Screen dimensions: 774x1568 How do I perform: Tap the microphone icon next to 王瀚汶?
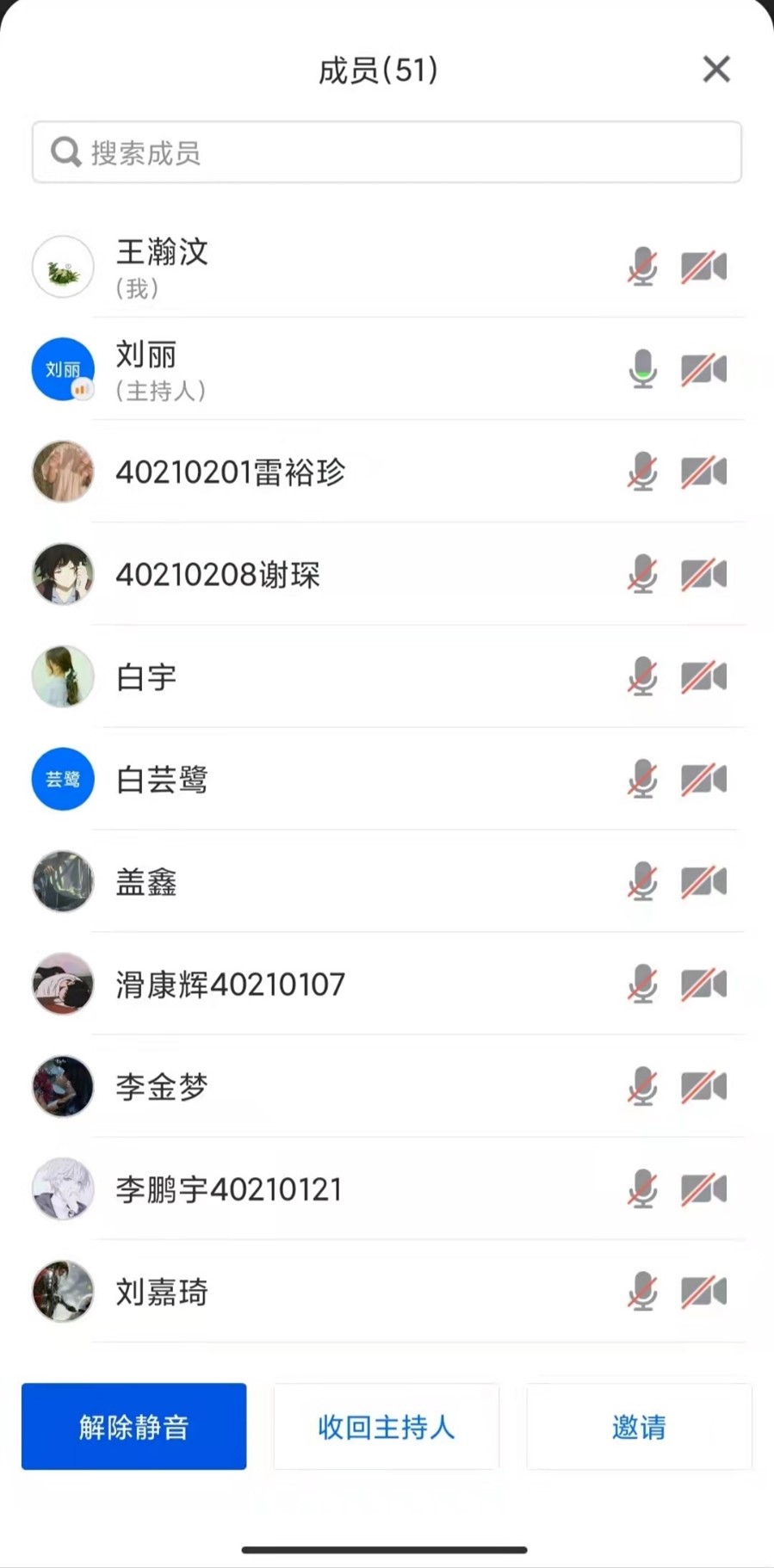click(642, 267)
